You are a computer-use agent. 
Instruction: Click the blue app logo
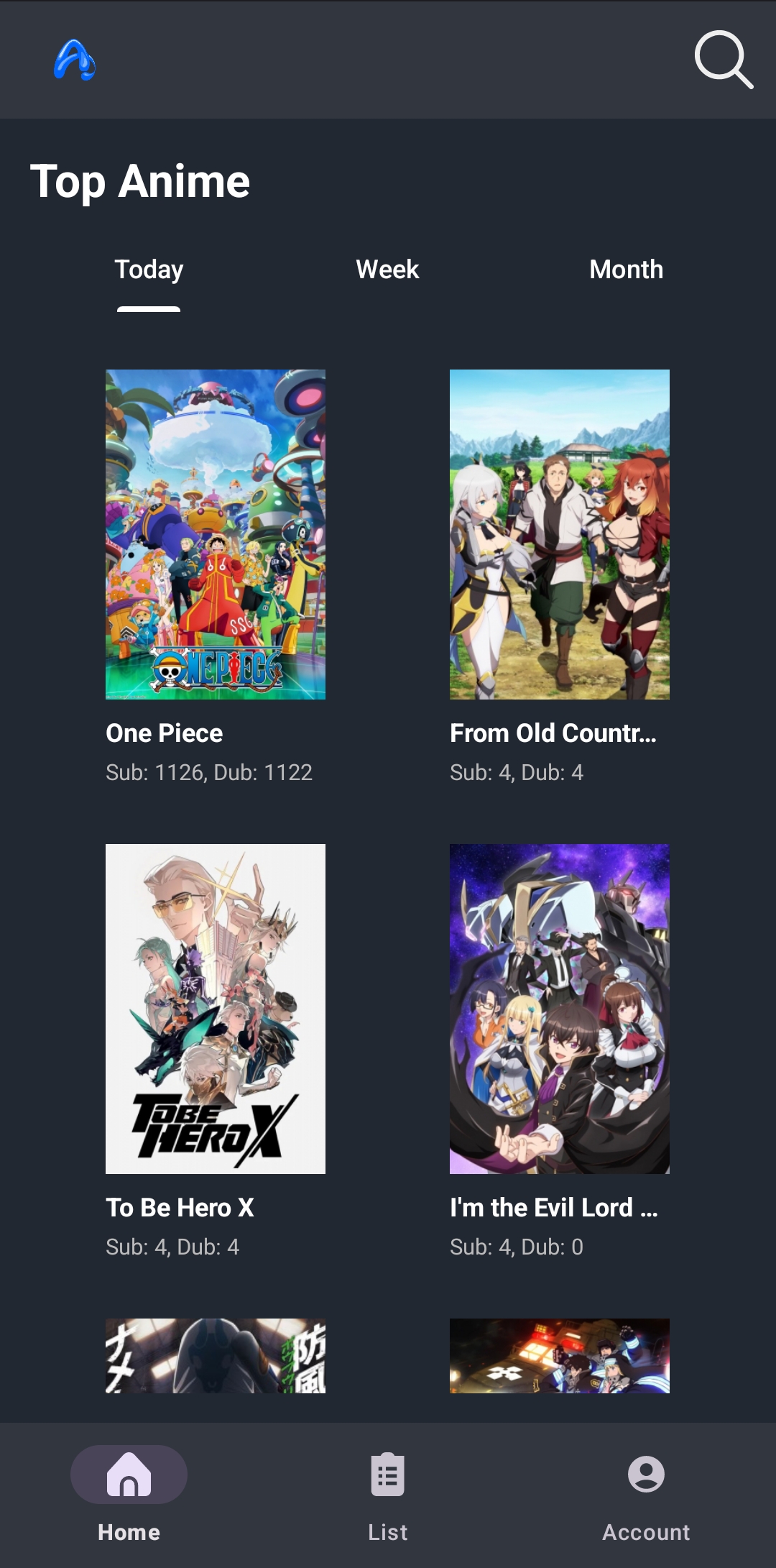point(74,61)
